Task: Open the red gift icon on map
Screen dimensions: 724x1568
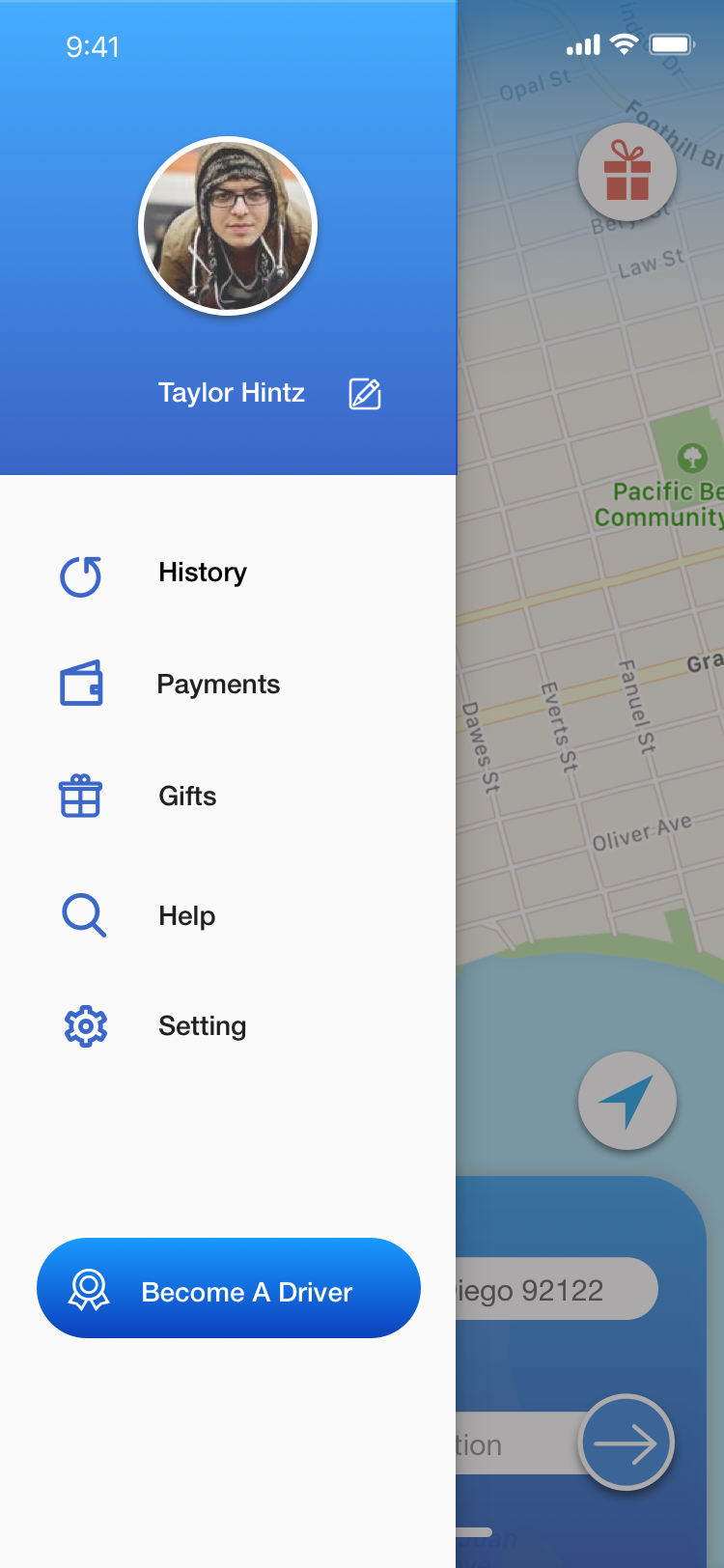Action: 627,171
